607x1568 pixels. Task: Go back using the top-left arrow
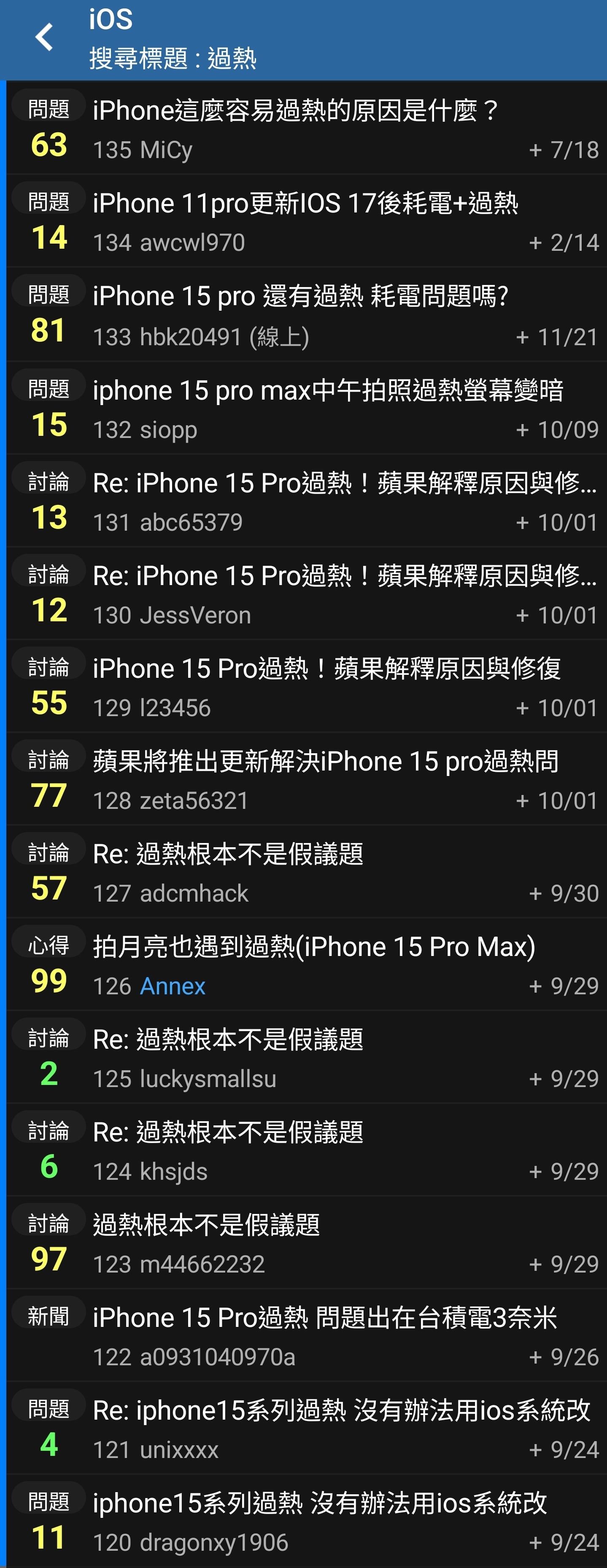tap(44, 38)
